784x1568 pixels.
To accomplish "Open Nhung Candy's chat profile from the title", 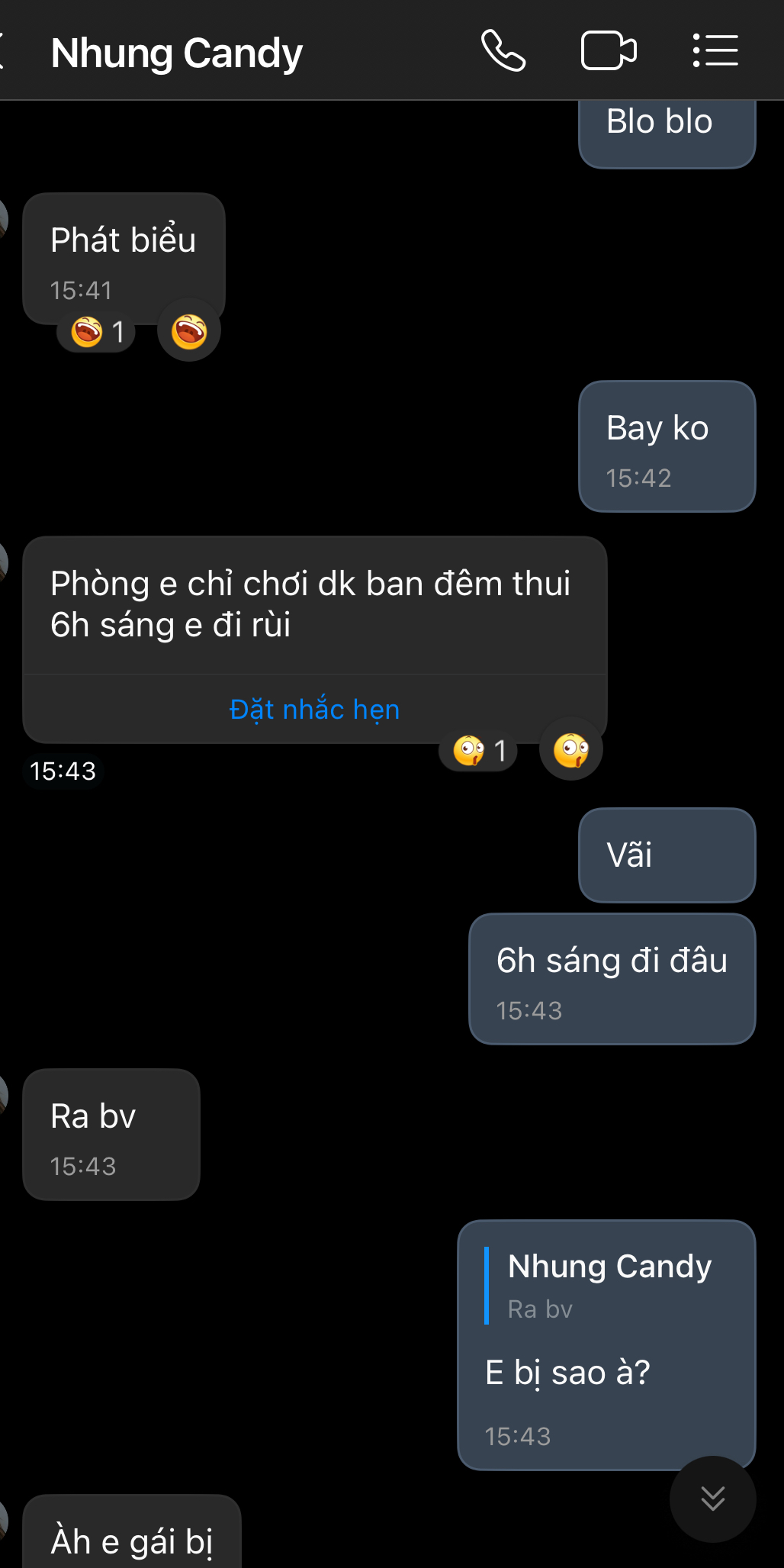I will click(x=177, y=53).
